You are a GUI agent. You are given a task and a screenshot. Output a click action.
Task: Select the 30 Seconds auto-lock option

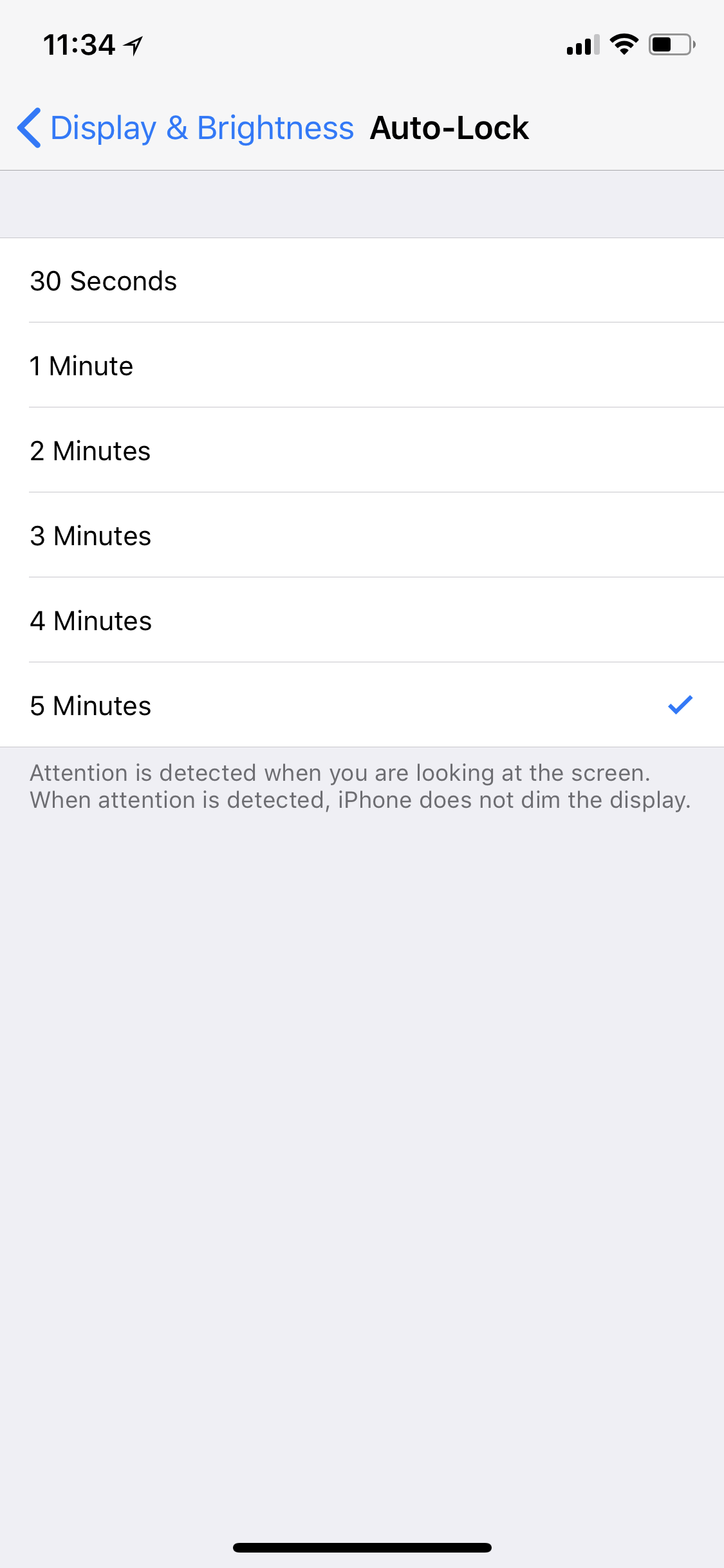pyautogui.click(x=362, y=281)
